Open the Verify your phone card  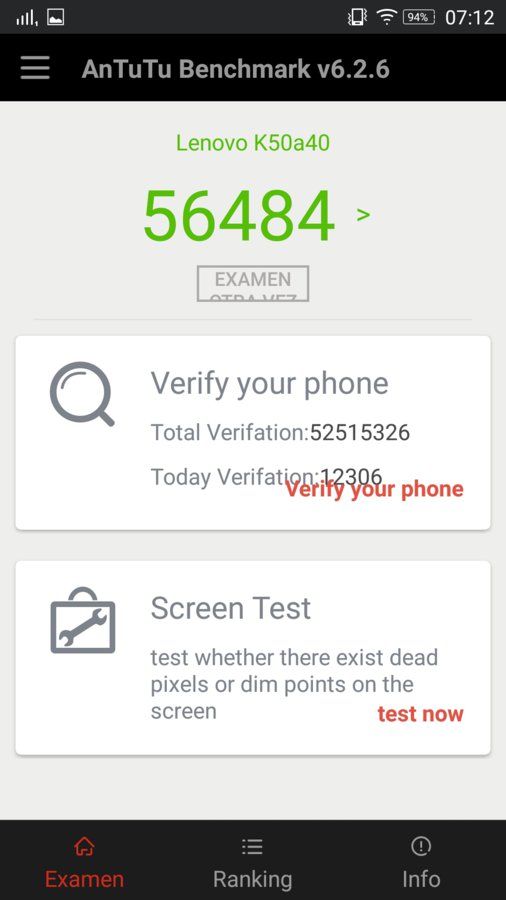pos(253,433)
